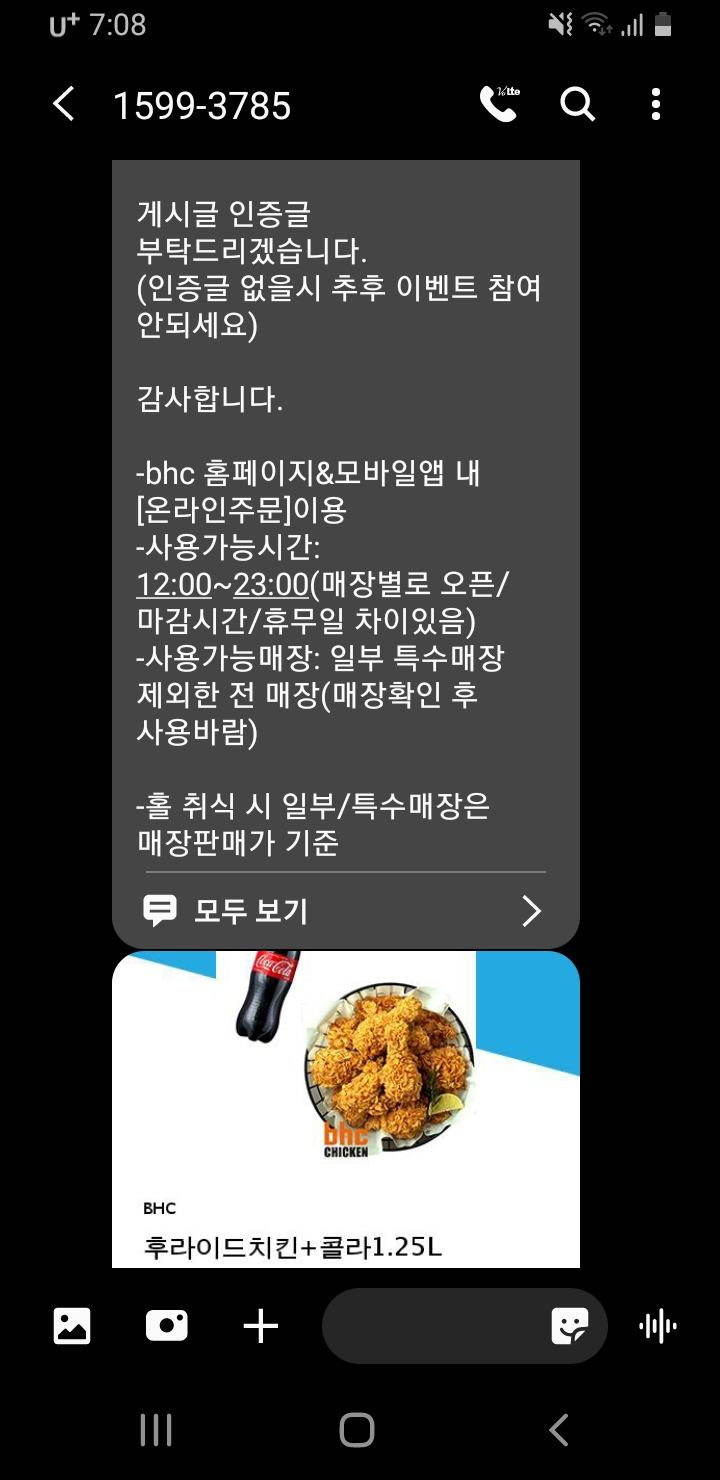
Task: Go back to the message list
Action: pos(64,104)
